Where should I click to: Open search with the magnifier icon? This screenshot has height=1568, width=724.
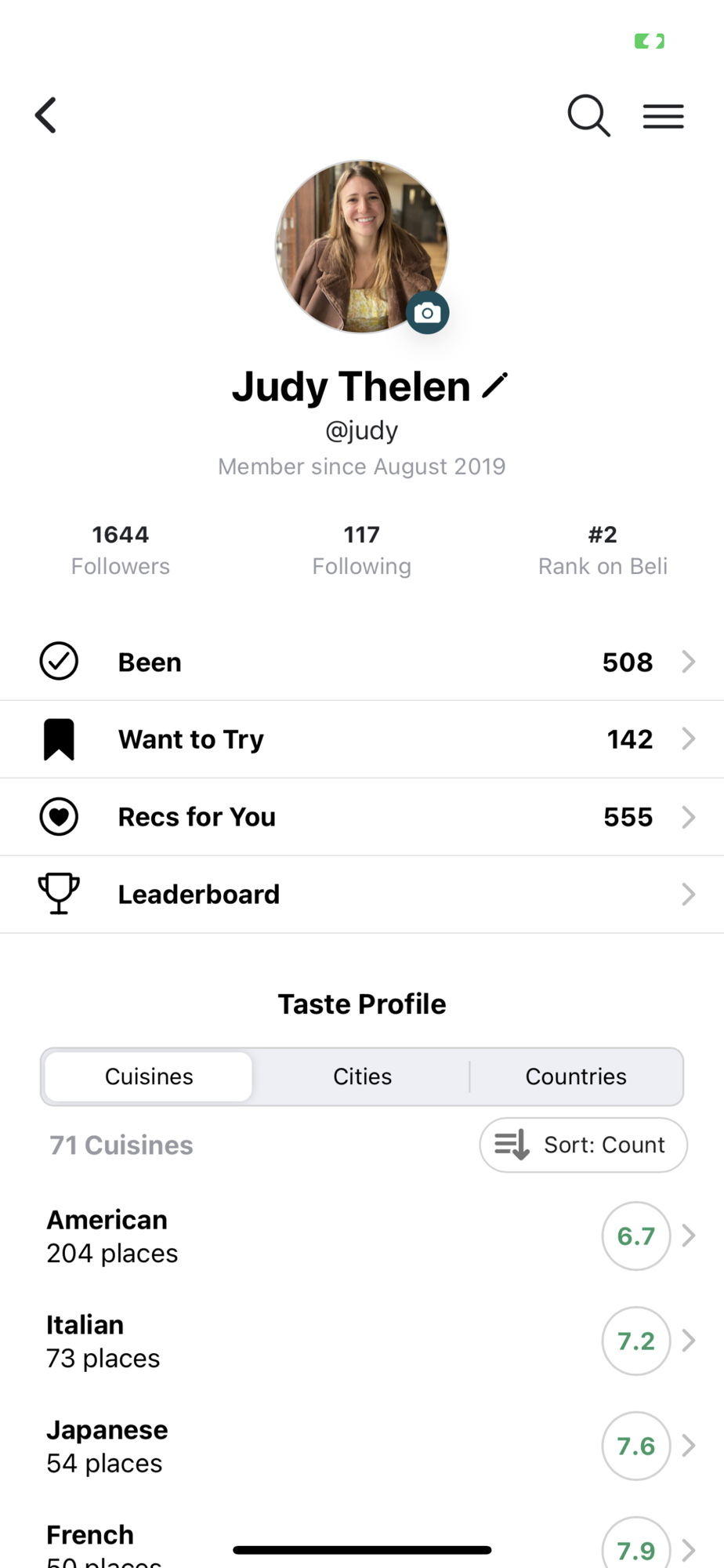coord(588,116)
